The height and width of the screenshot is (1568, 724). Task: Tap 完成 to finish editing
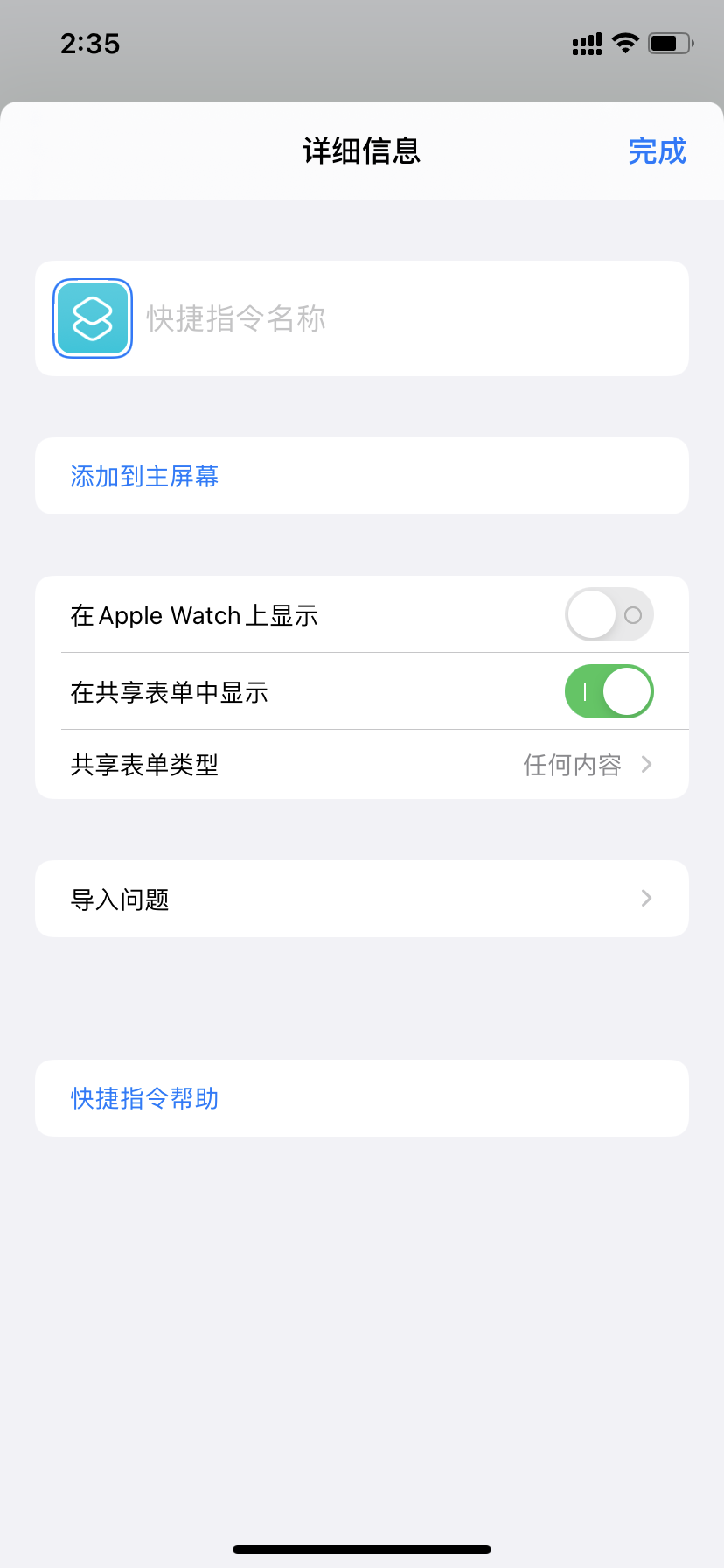coord(657,151)
